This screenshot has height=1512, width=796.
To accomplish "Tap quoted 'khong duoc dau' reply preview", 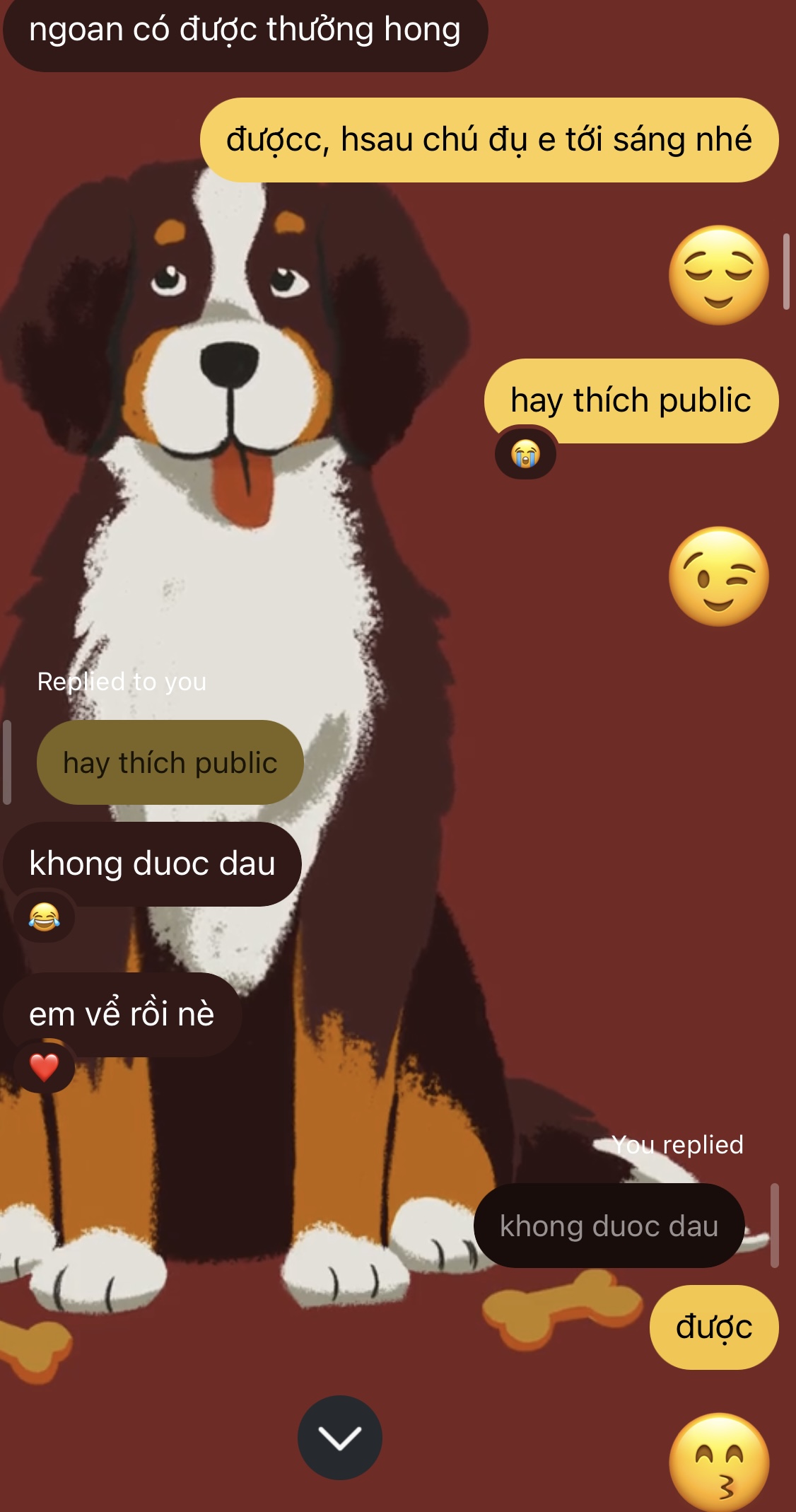I will tap(609, 1226).
